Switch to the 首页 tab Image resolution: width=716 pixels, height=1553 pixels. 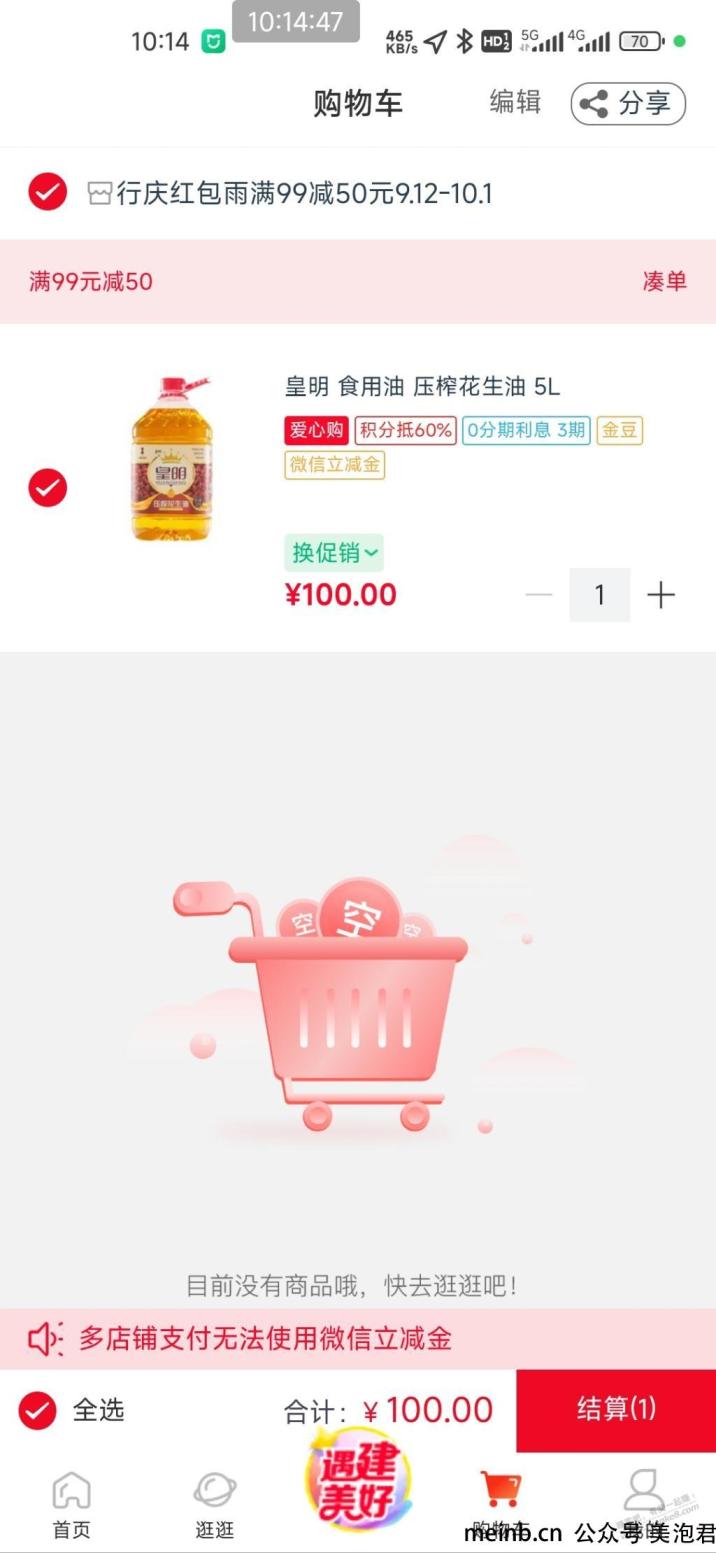coord(71,1503)
